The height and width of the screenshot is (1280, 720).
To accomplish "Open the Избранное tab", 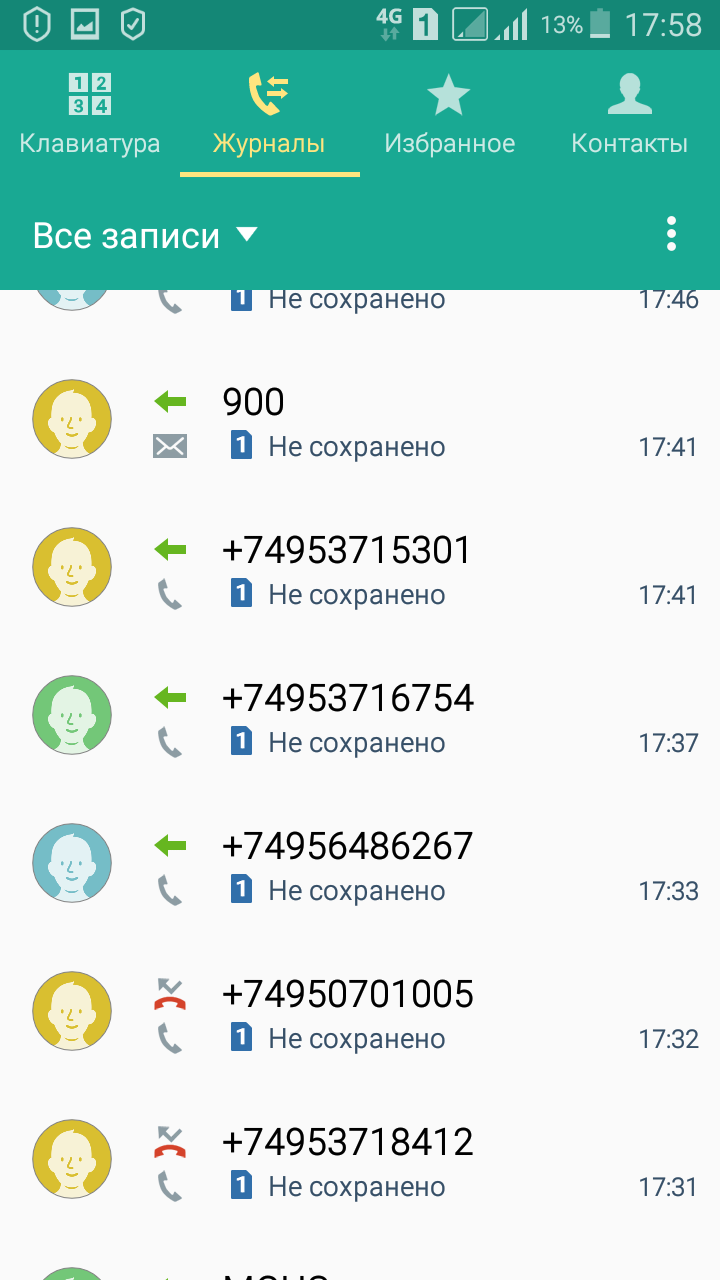I will tap(449, 115).
